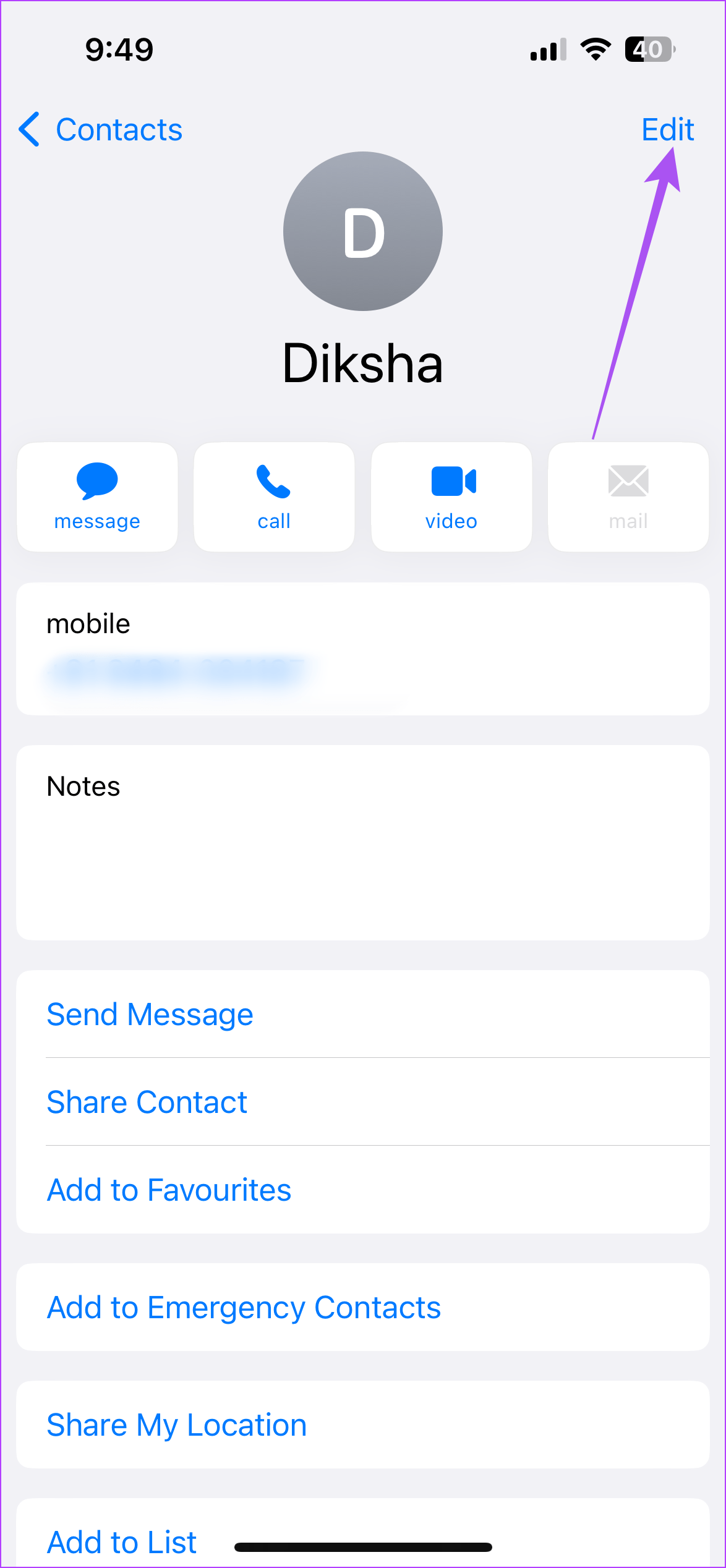
Task: Add Diksha to Favourites
Action: coord(169,1190)
